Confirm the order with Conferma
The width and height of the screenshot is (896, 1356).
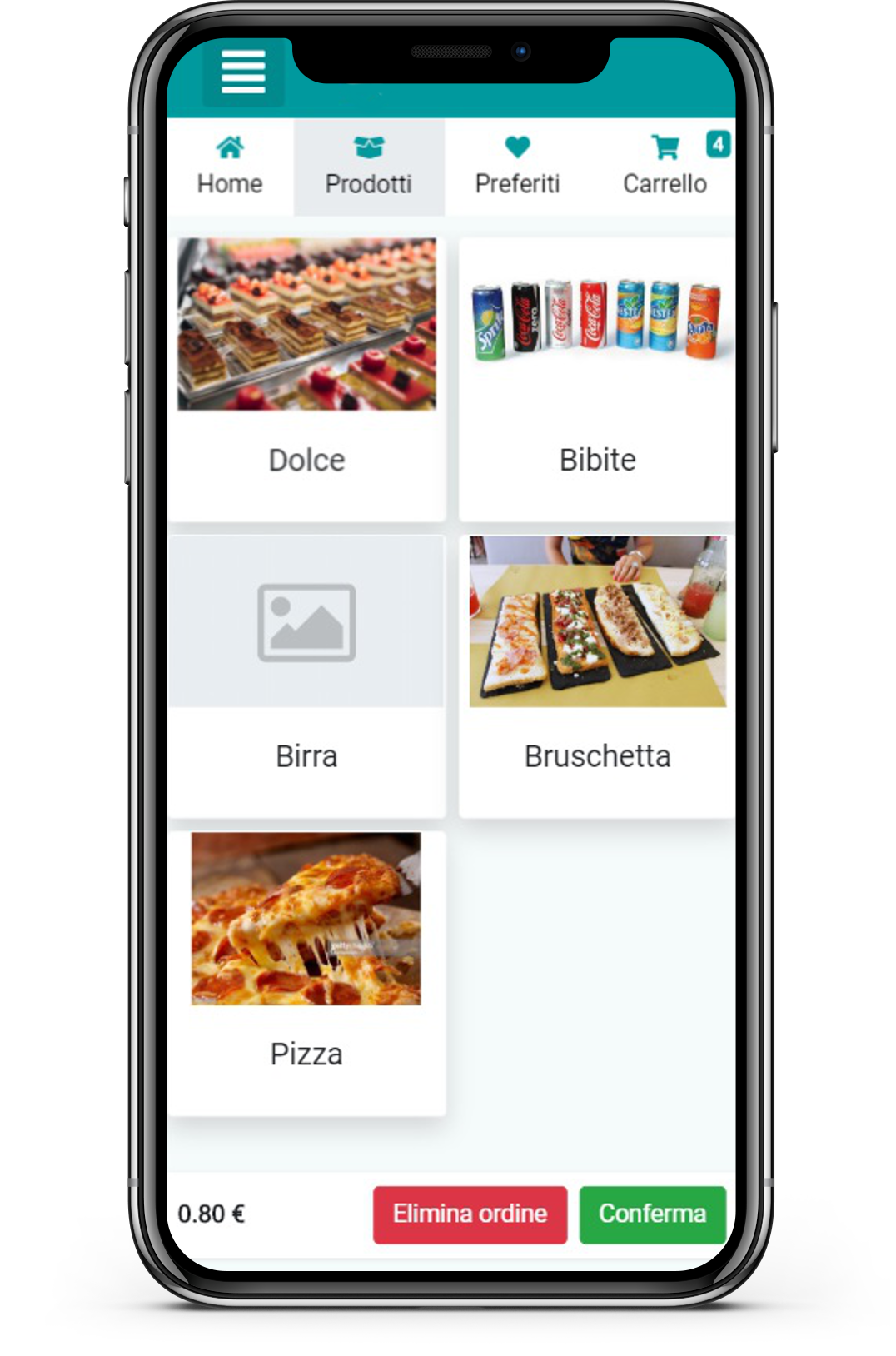[652, 1214]
